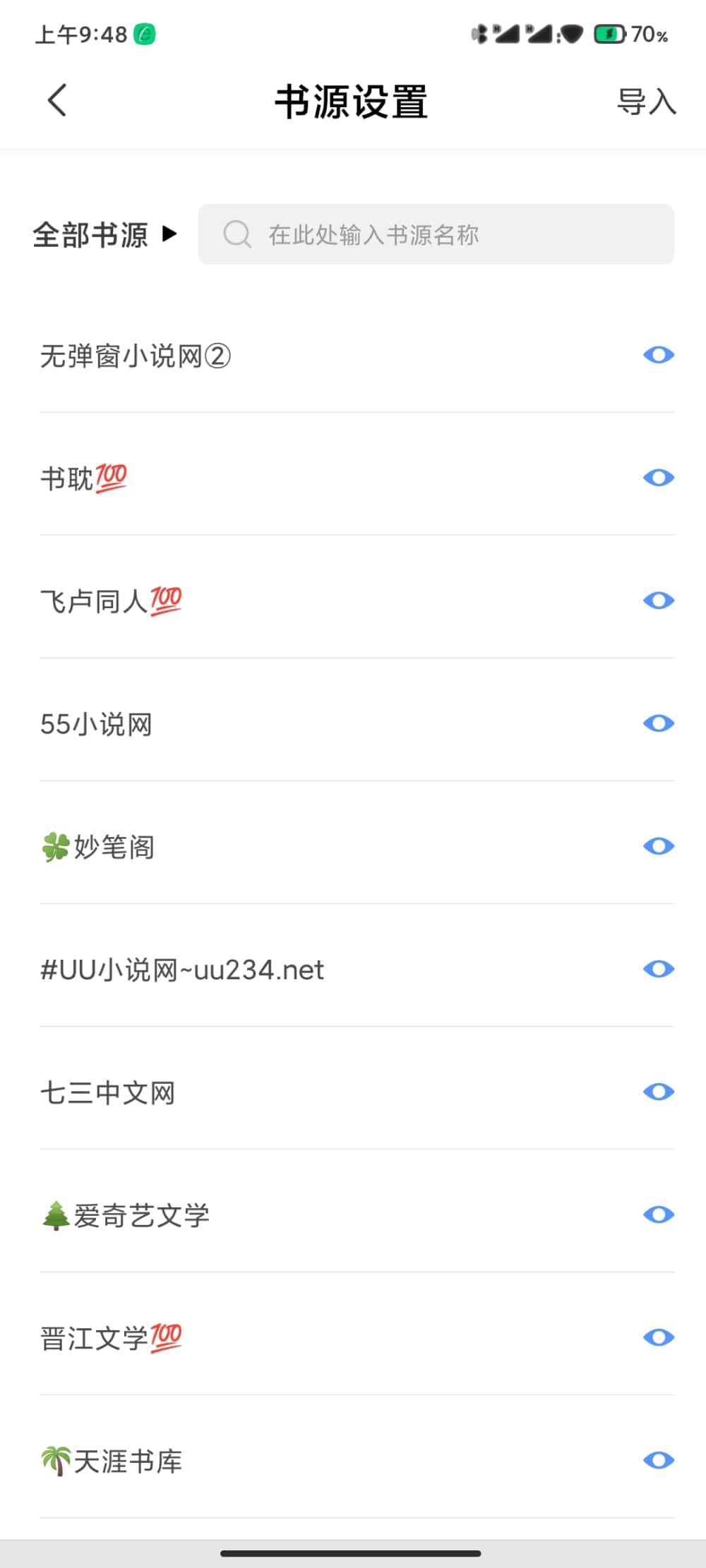Toggle visibility of #UU小说网~uu234.net
Viewport: 706px width, 1568px height.
point(659,969)
